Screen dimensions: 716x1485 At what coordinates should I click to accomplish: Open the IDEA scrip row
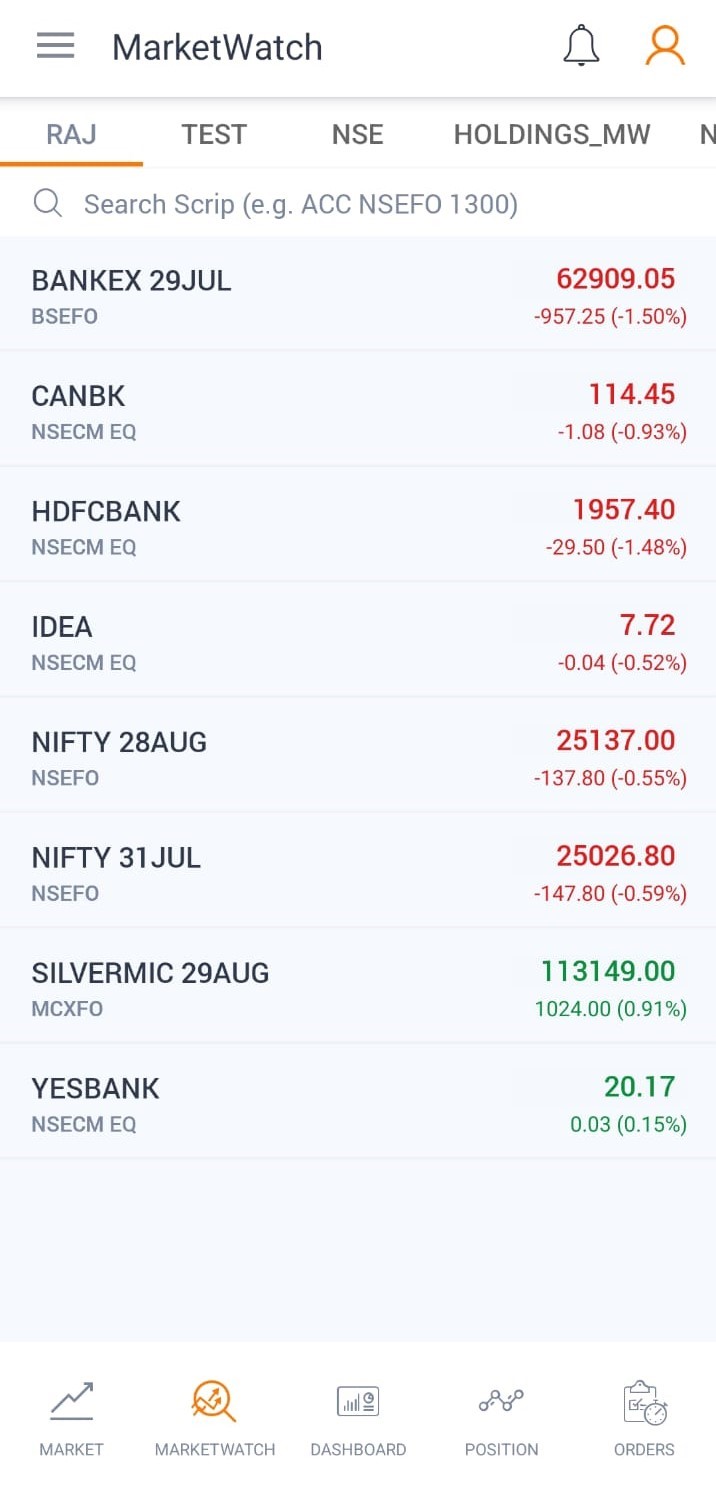[358, 641]
